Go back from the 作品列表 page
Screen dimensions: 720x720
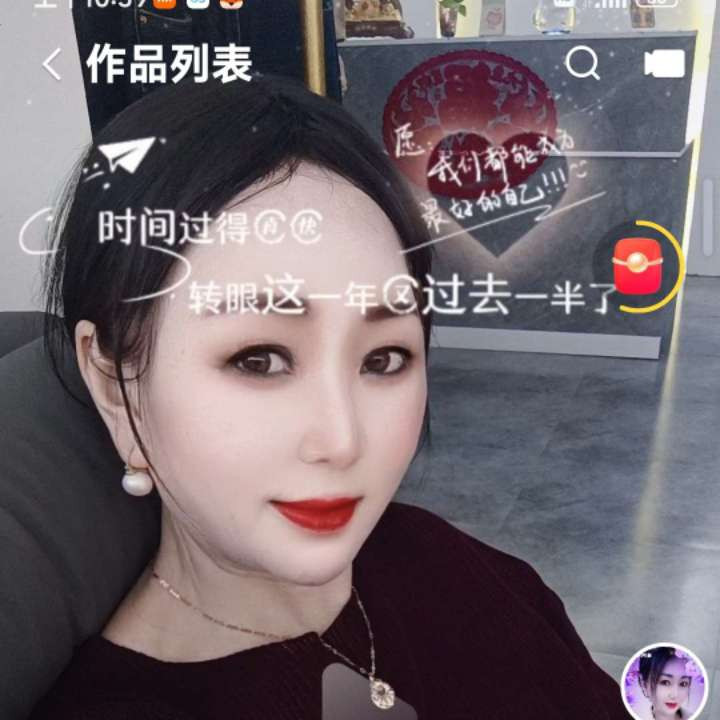click(x=52, y=65)
